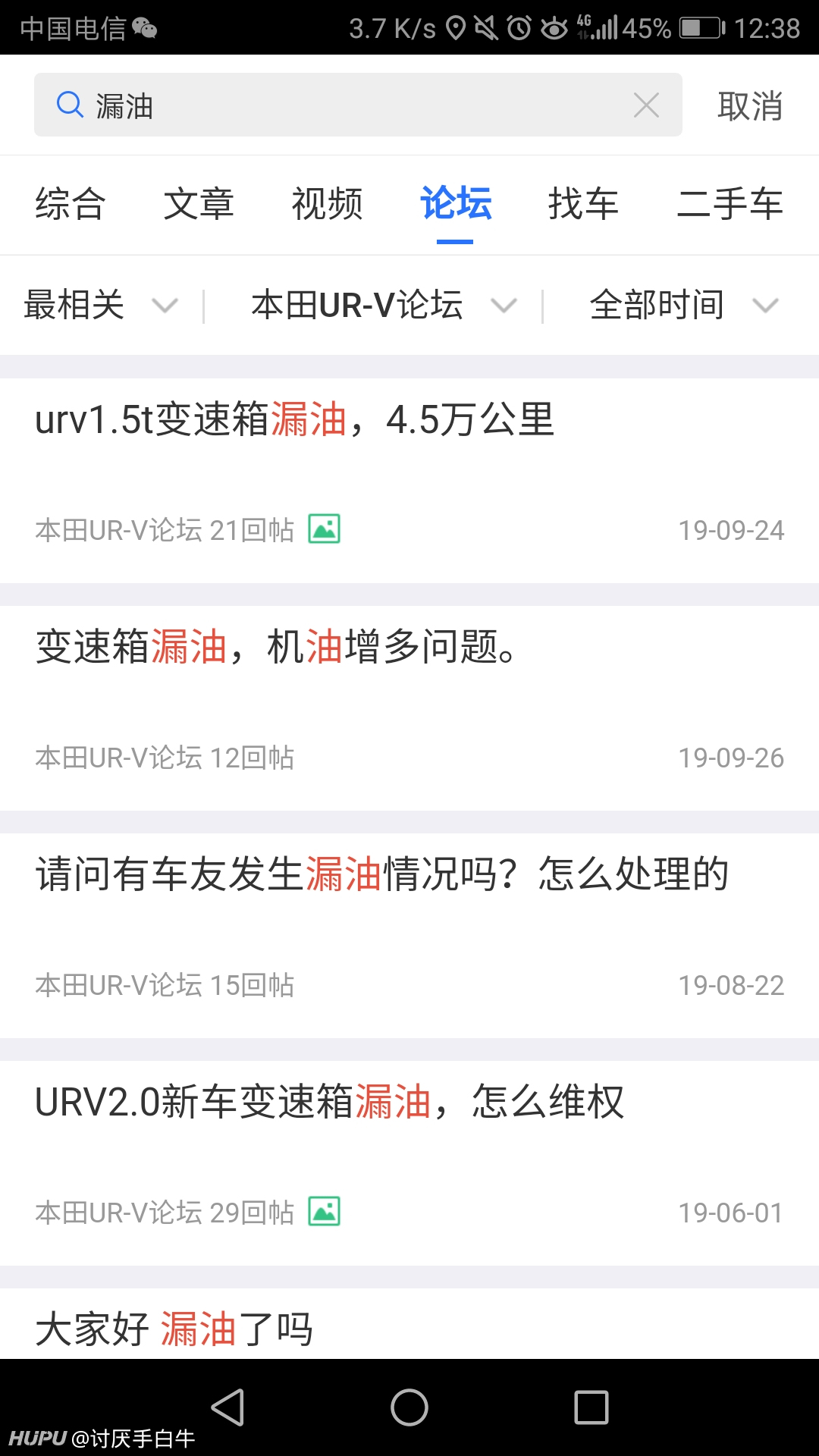Open post URV2.0新车变速箱漏油,怎么维权

click(x=409, y=1163)
